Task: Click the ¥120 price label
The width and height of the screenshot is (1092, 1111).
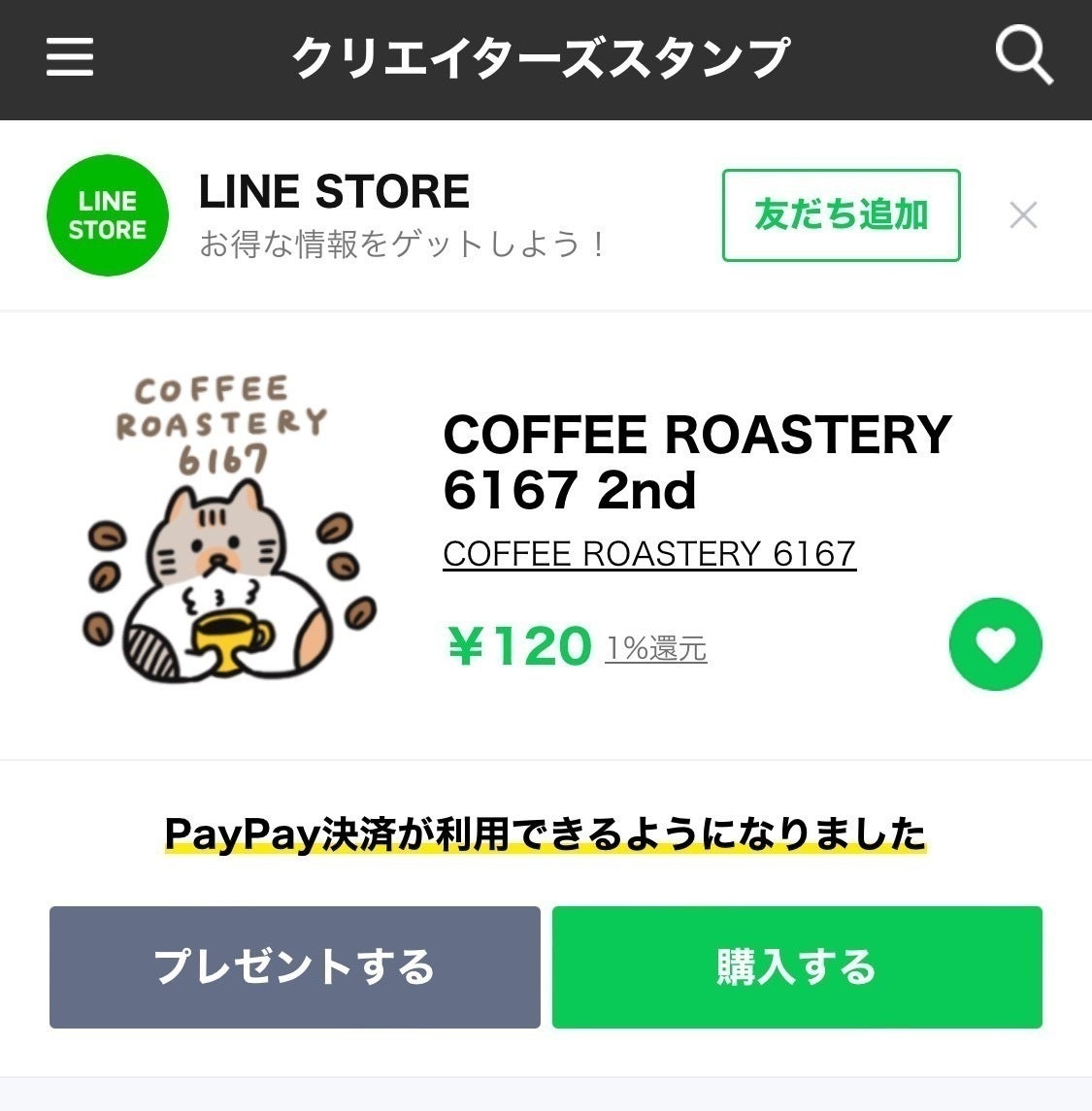Action: click(515, 643)
